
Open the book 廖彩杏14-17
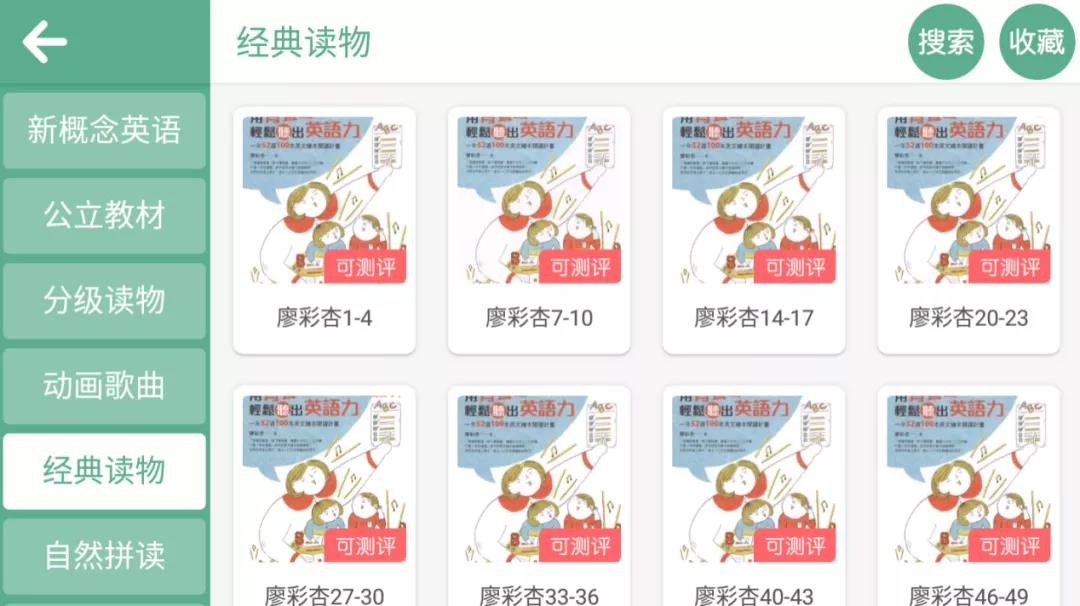point(754,230)
